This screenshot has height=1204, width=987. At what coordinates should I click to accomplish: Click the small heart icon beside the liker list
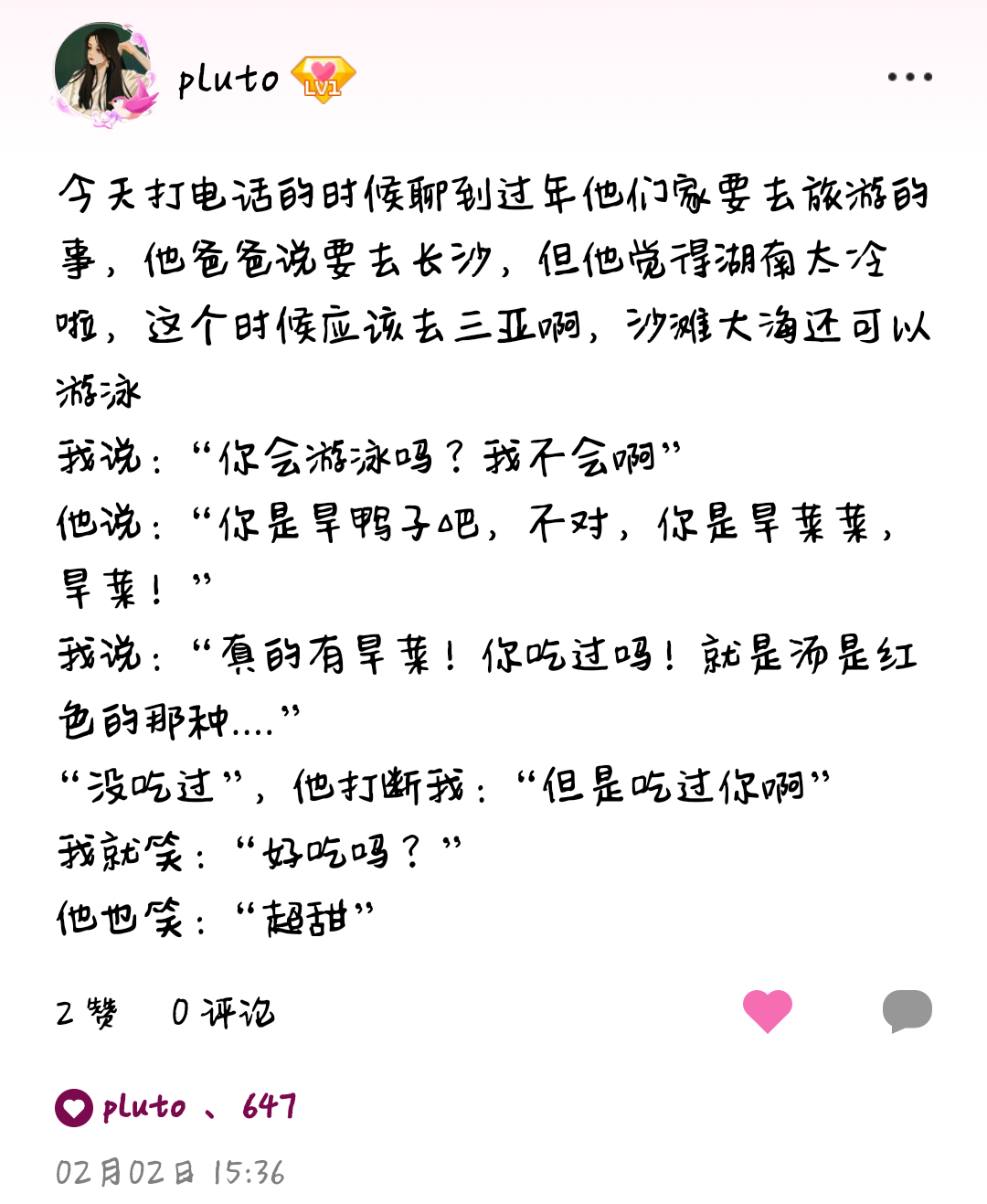tap(73, 1109)
